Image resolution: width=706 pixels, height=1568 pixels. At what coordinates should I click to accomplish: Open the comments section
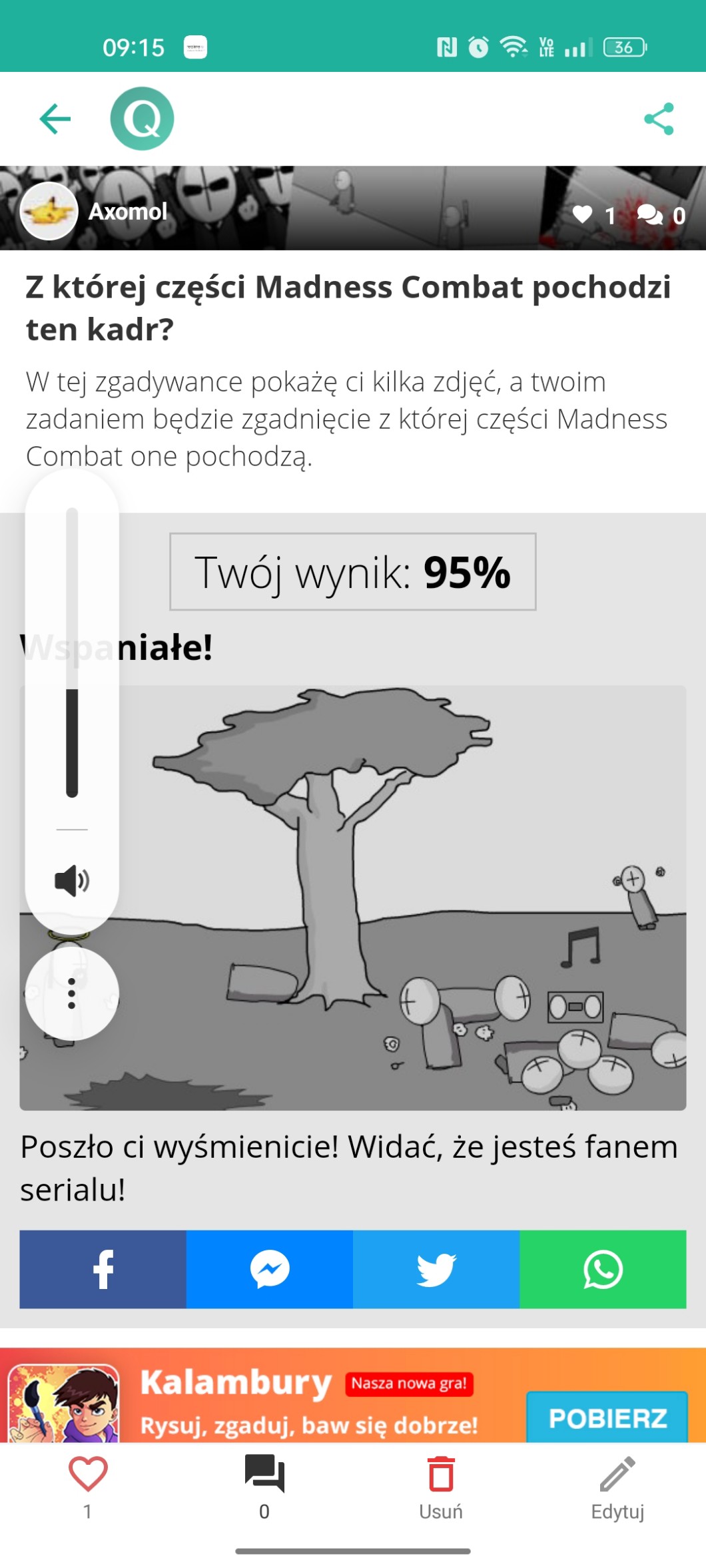[x=264, y=1473]
